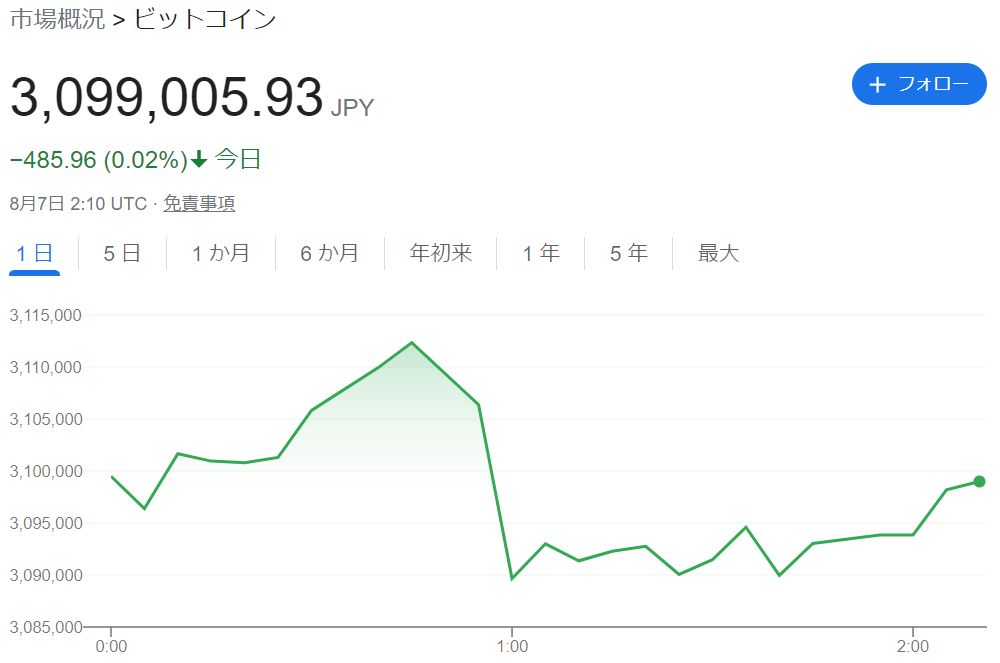
Task: Select the 1日 chart range
Action: click(x=34, y=253)
